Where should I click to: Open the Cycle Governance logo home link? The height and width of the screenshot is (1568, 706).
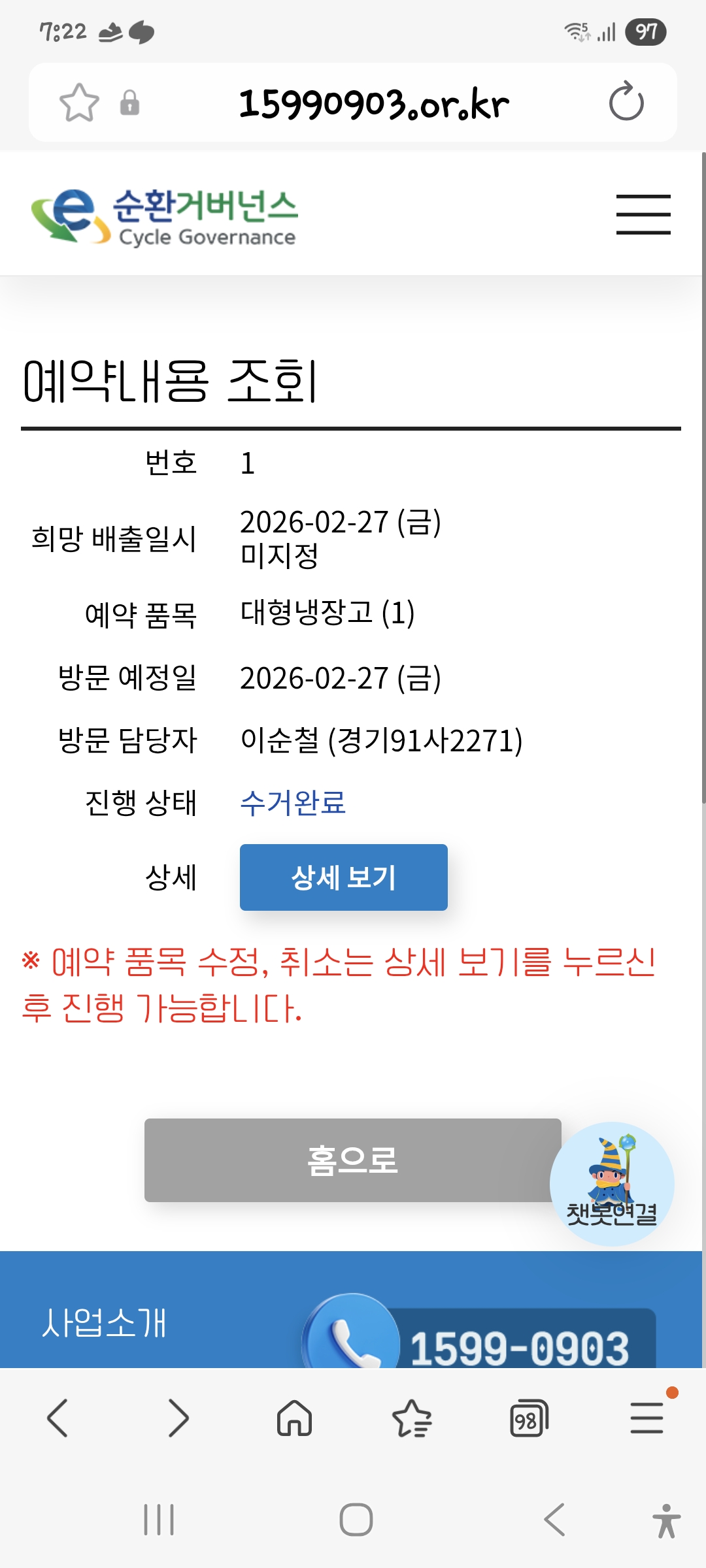(164, 216)
